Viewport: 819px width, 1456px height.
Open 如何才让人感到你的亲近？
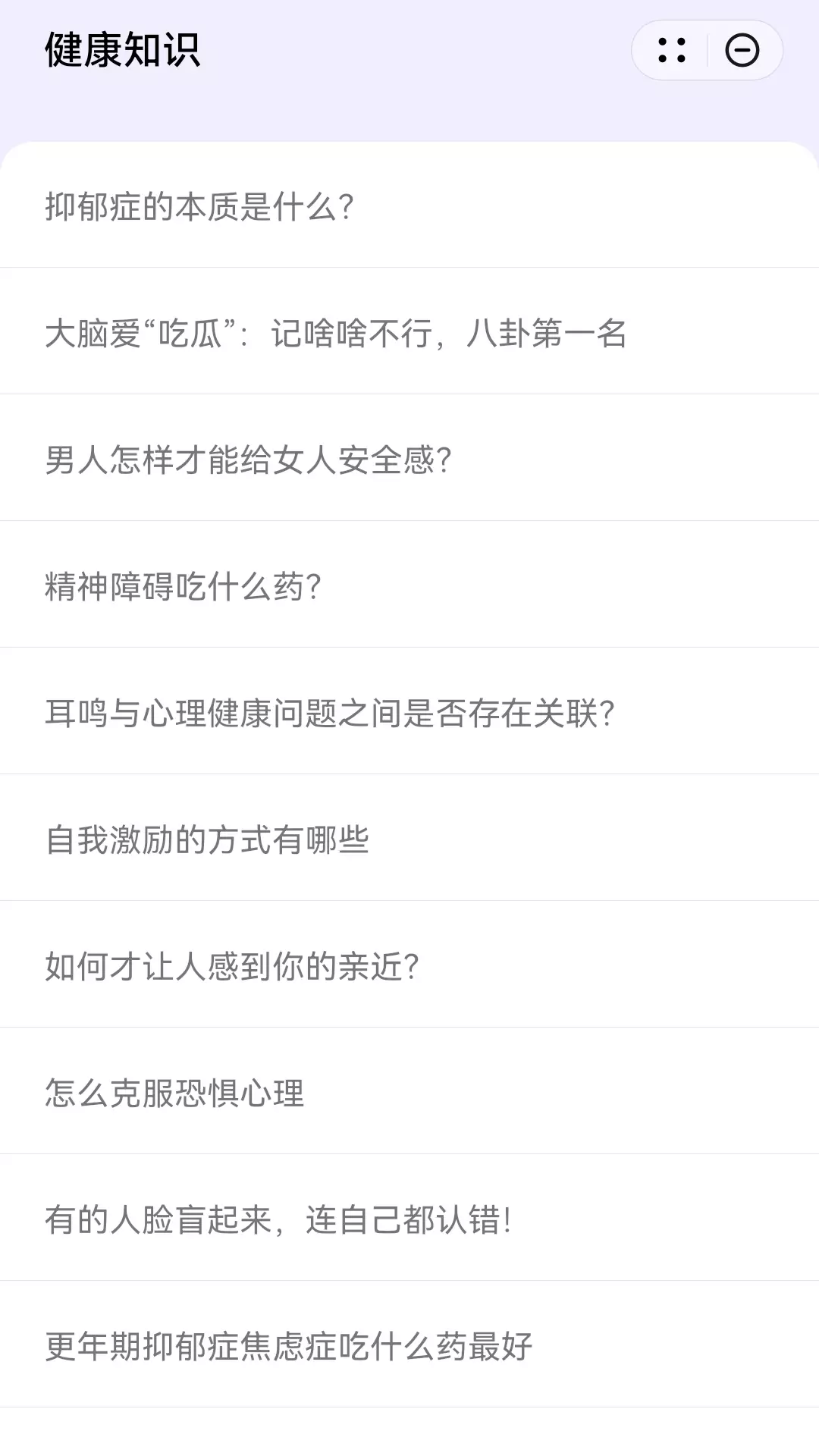(x=231, y=966)
